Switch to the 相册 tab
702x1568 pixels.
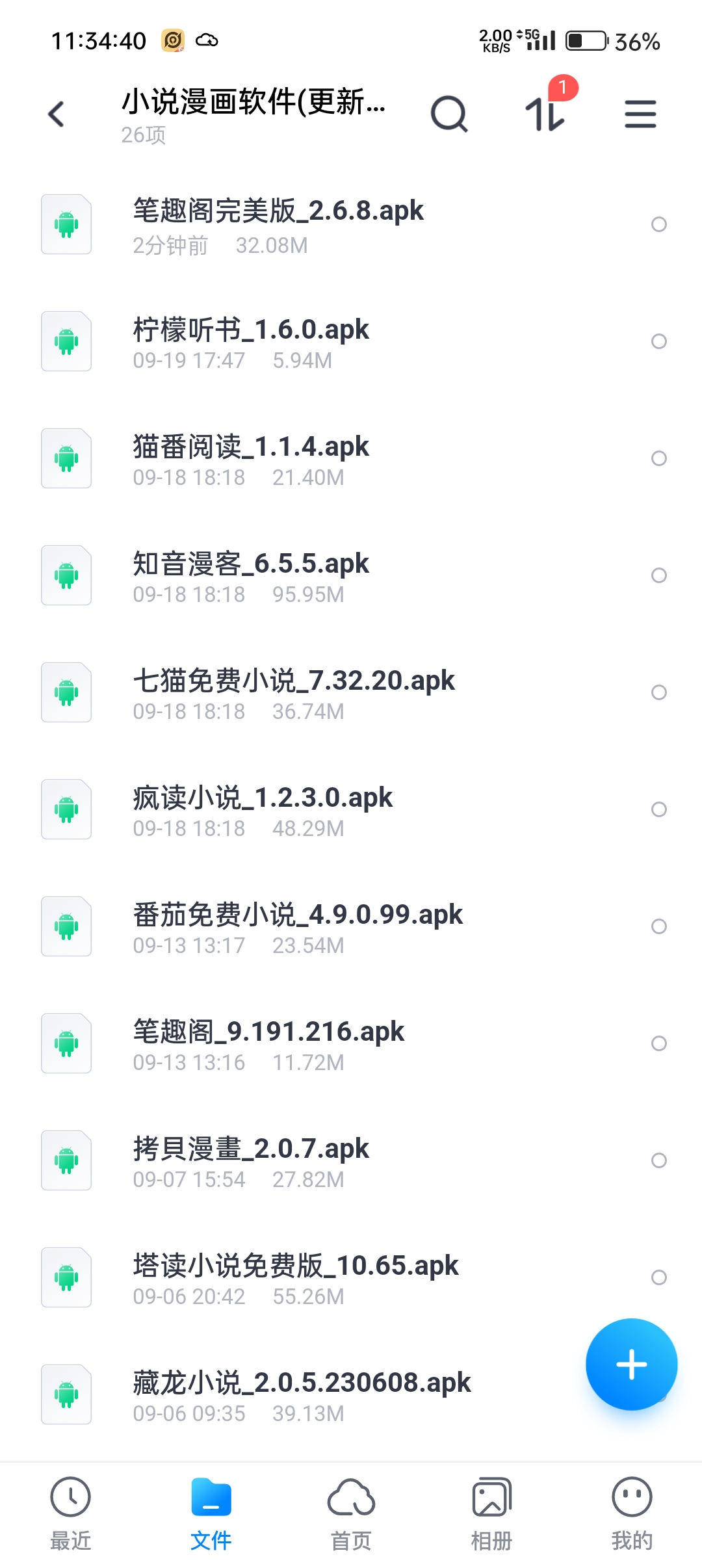(x=491, y=1512)
